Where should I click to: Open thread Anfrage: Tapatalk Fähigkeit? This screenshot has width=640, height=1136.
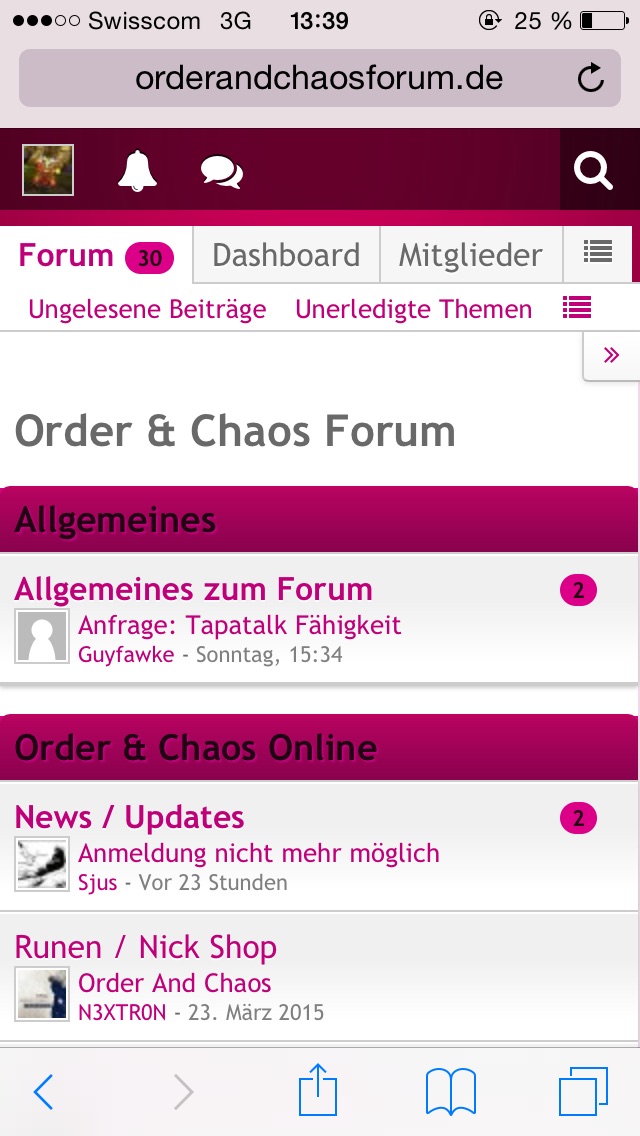pos(239,626)
